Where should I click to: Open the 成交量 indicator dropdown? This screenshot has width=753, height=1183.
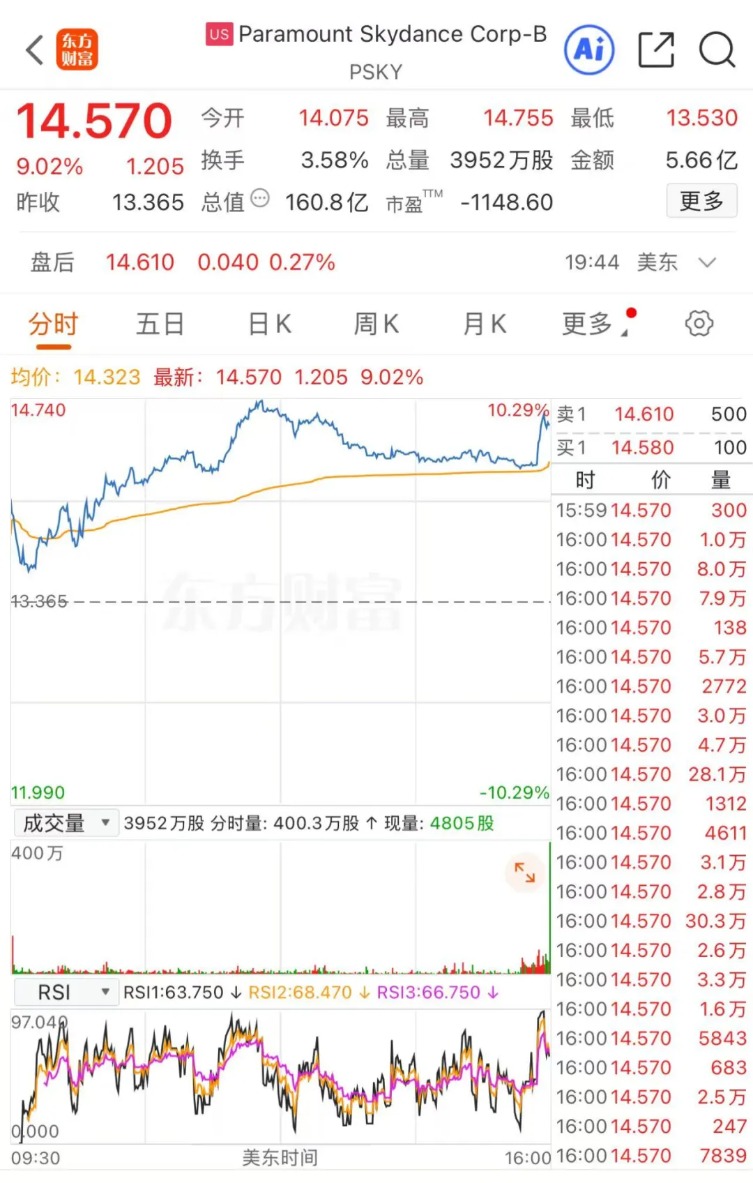(x=64, y=824)
